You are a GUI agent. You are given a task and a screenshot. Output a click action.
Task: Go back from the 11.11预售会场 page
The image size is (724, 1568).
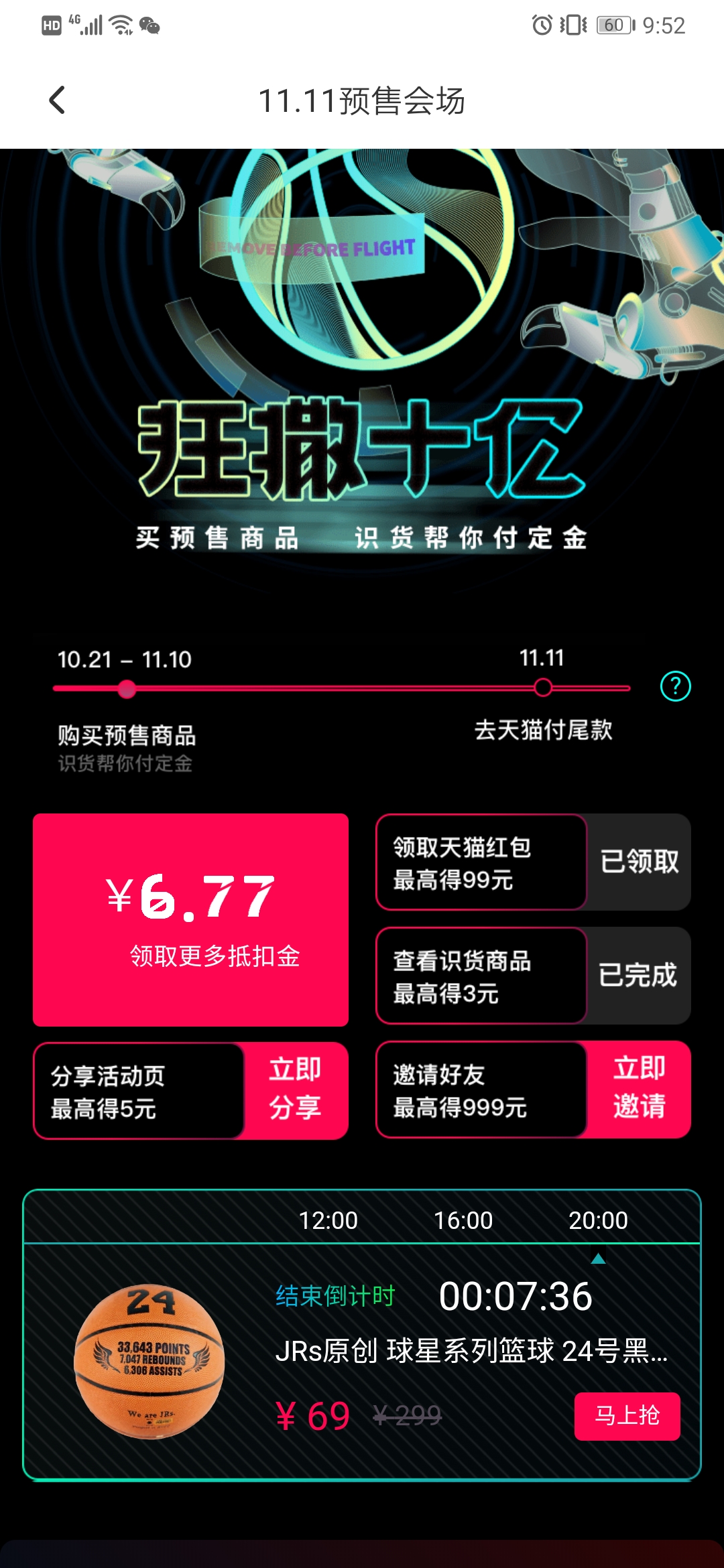coord(58,101)
